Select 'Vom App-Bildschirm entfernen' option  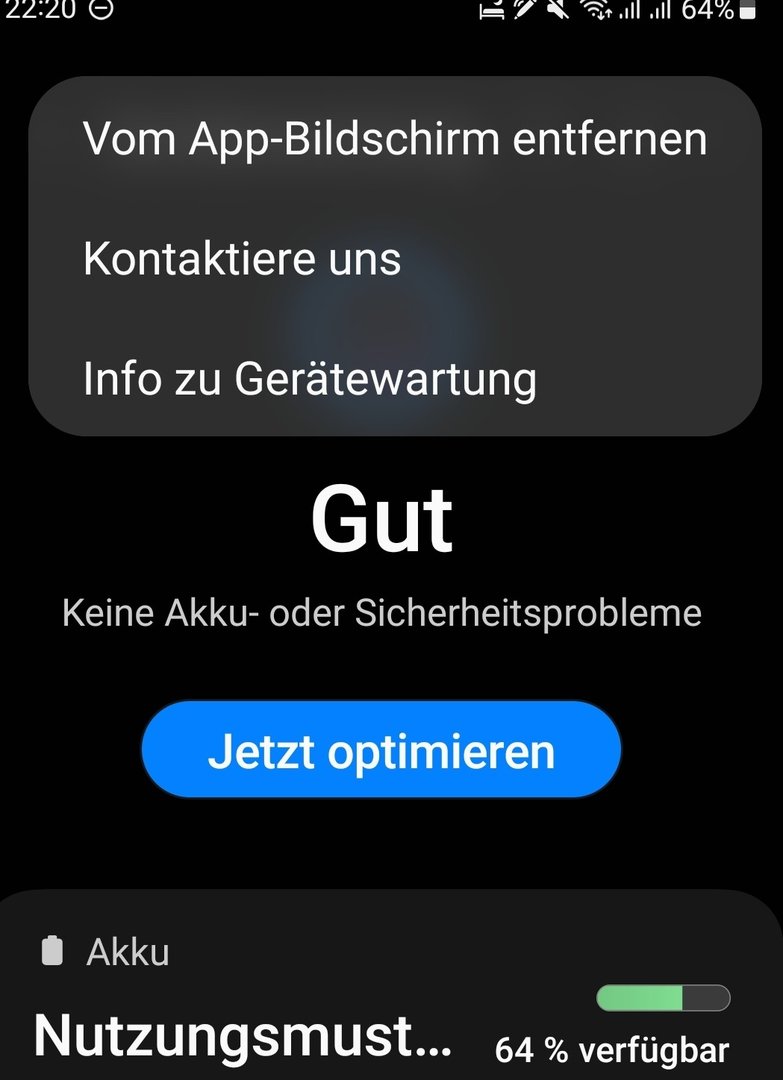pyautogui.click(x=395, y=139)
